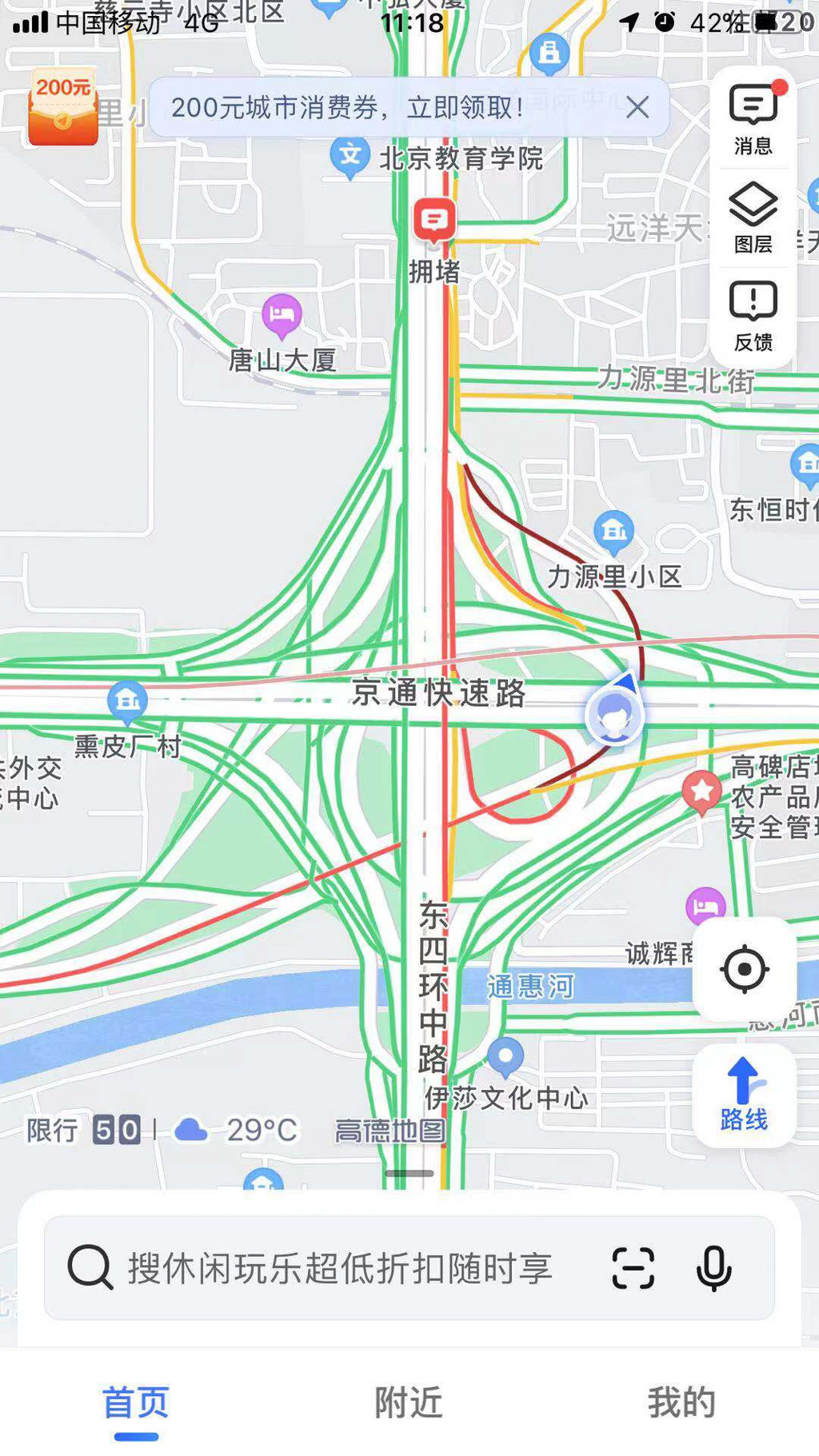Select the 力源里小区 map marker
819x1456 pixels.
click(614, 532)
